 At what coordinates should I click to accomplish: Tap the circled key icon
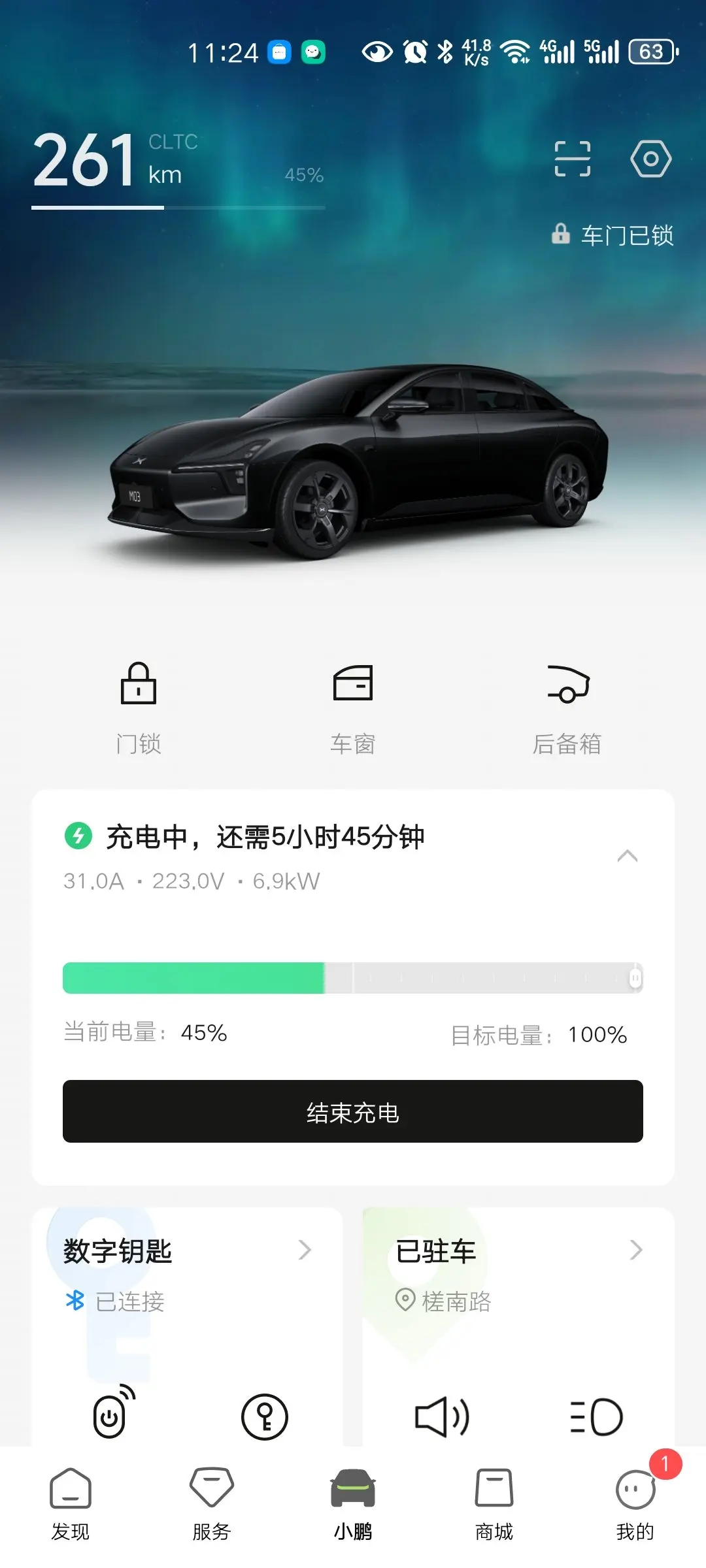point(264,1416)
